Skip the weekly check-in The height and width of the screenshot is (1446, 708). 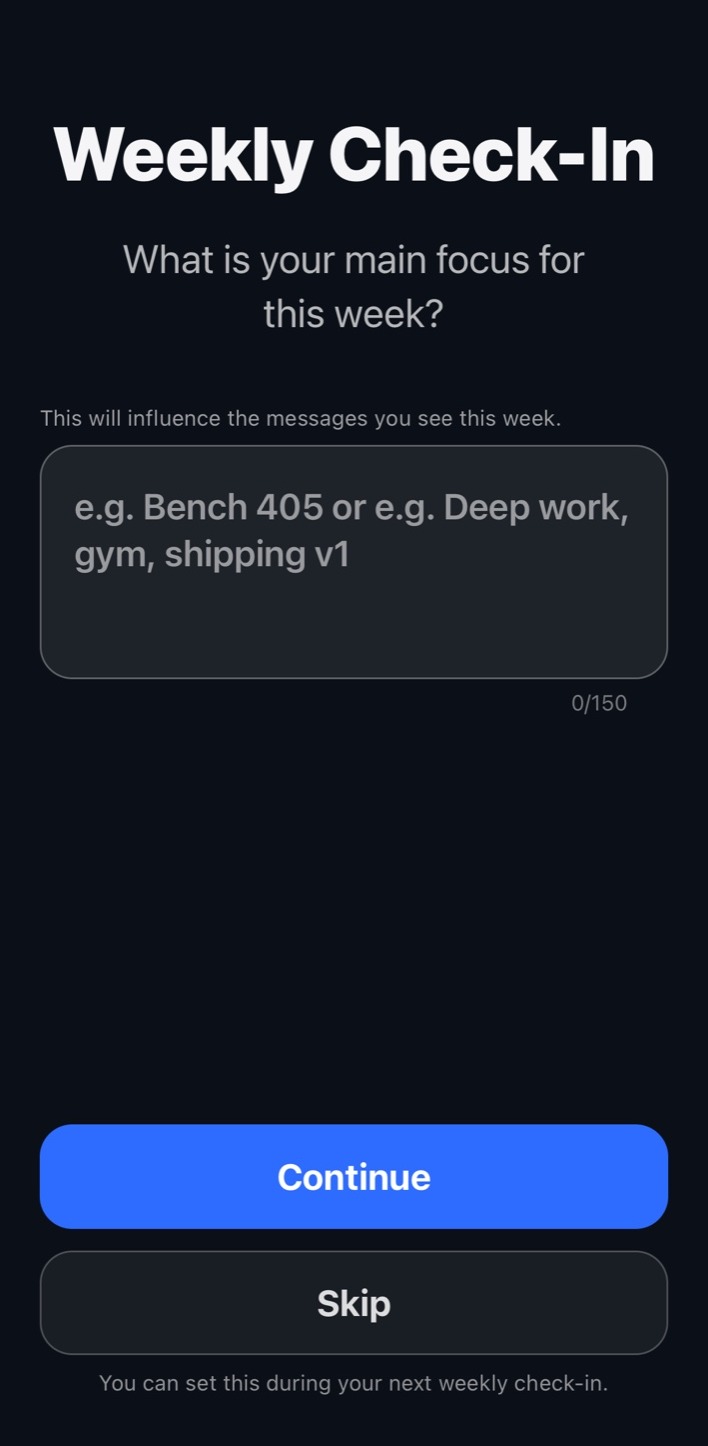pyautogui.click(x=353, y=1303)
